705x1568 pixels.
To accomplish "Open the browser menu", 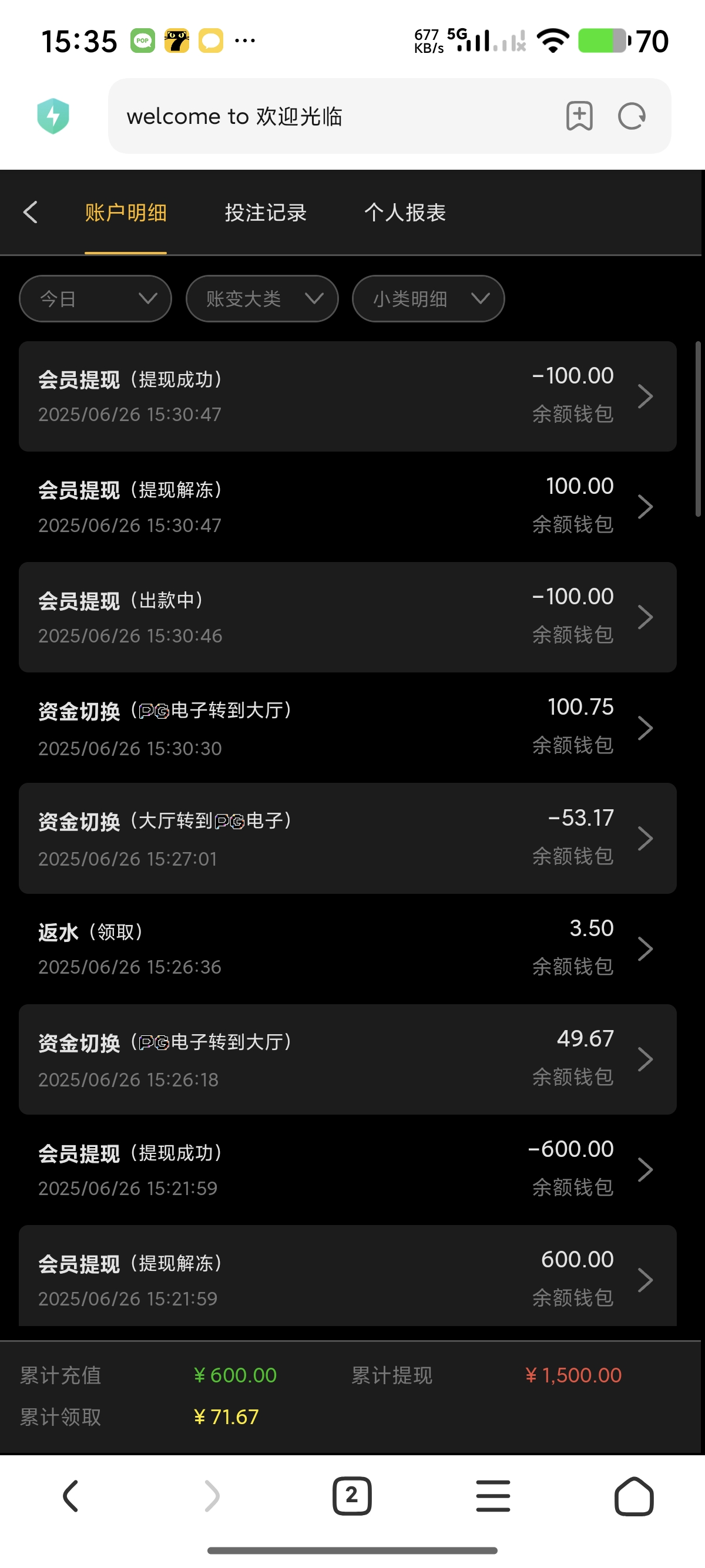I will click(493, 1496).
